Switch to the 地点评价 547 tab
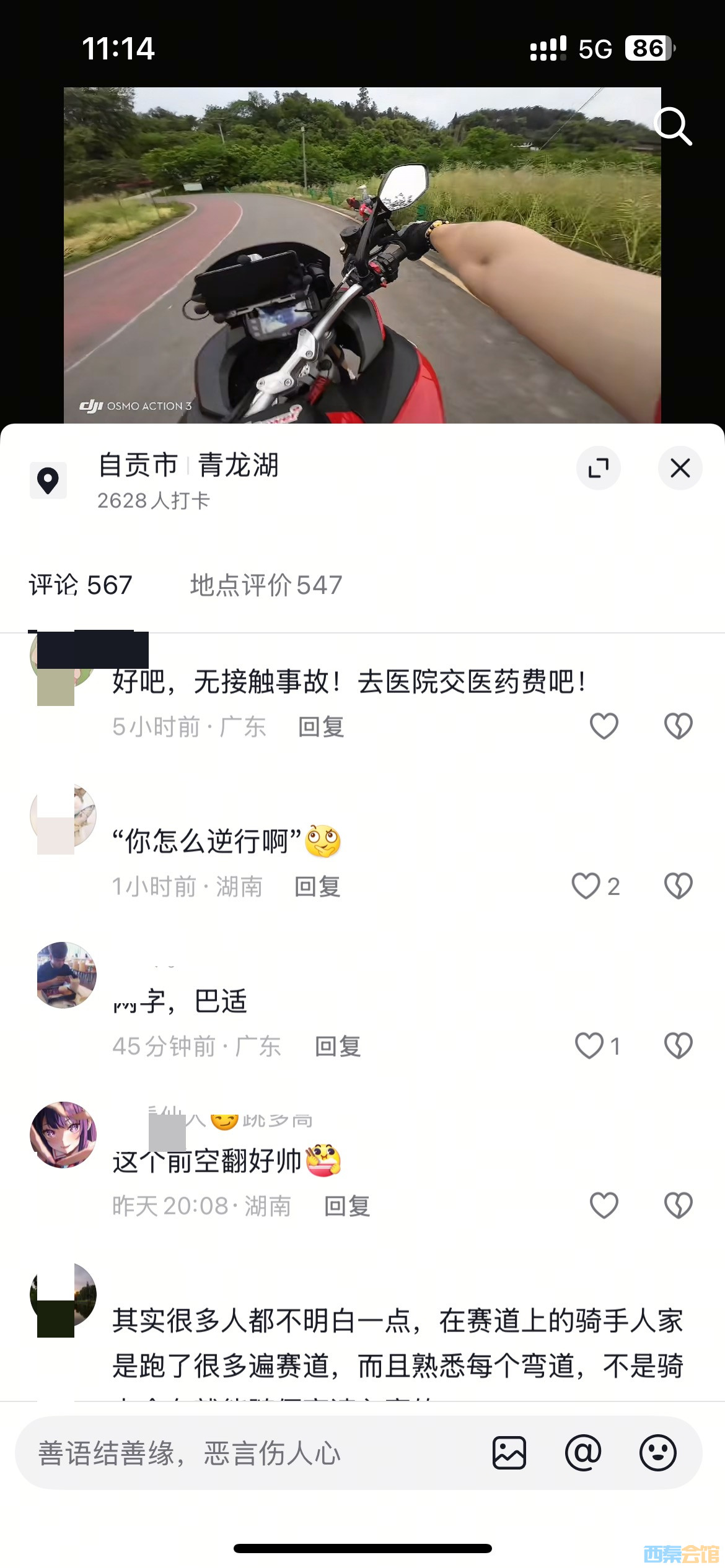 (266, 585)
